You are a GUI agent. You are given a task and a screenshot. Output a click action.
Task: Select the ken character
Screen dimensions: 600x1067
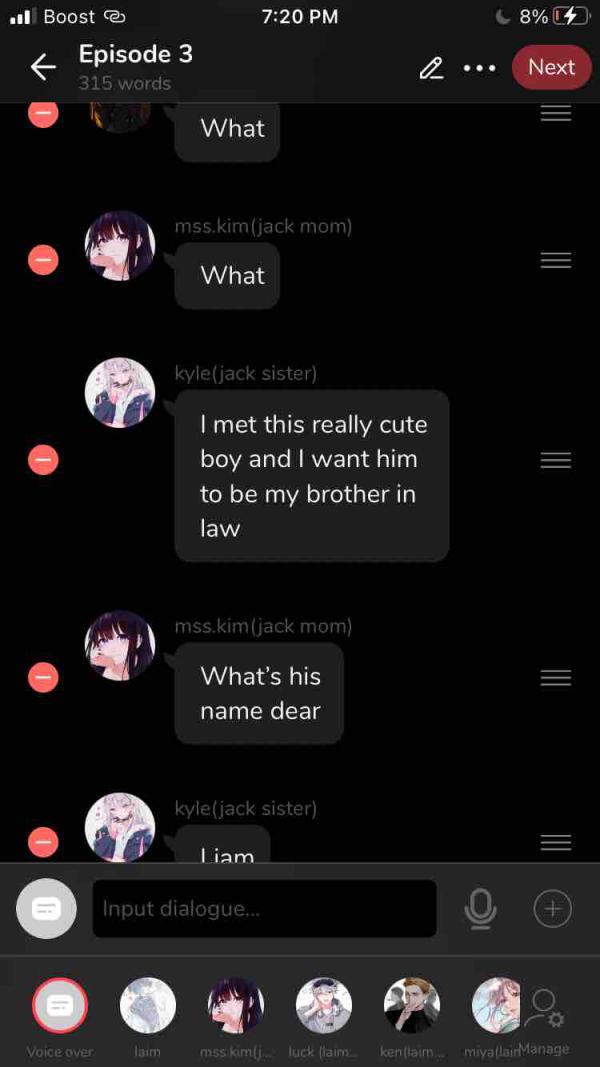point(412,1006)
